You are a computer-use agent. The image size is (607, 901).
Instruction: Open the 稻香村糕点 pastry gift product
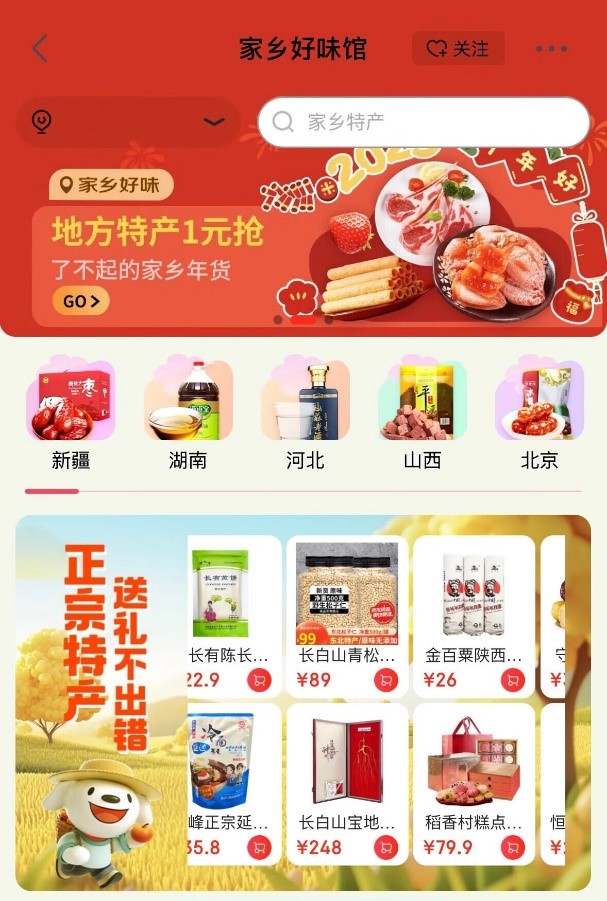tap(474, 770)
